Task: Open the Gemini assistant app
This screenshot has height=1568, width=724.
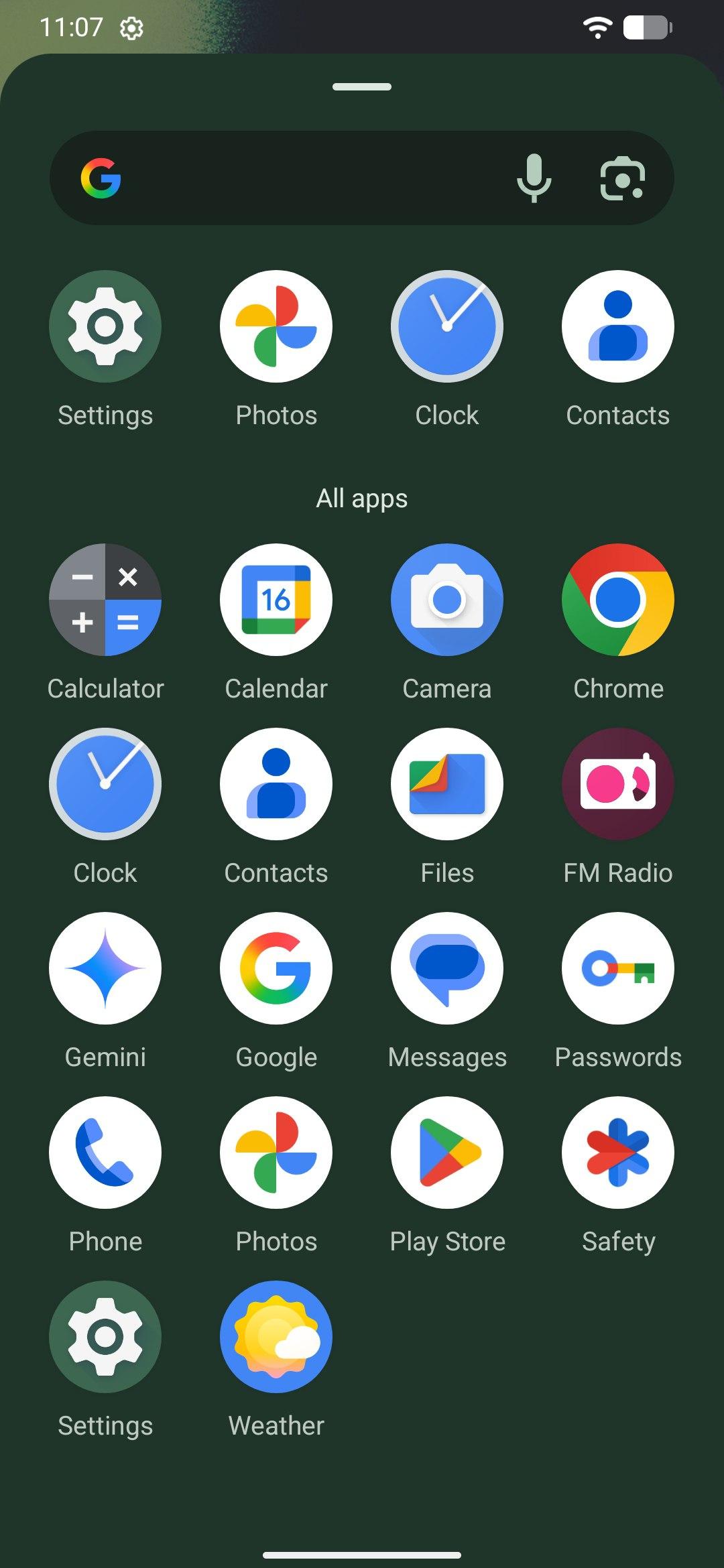Action: click(x=105, y=968)
